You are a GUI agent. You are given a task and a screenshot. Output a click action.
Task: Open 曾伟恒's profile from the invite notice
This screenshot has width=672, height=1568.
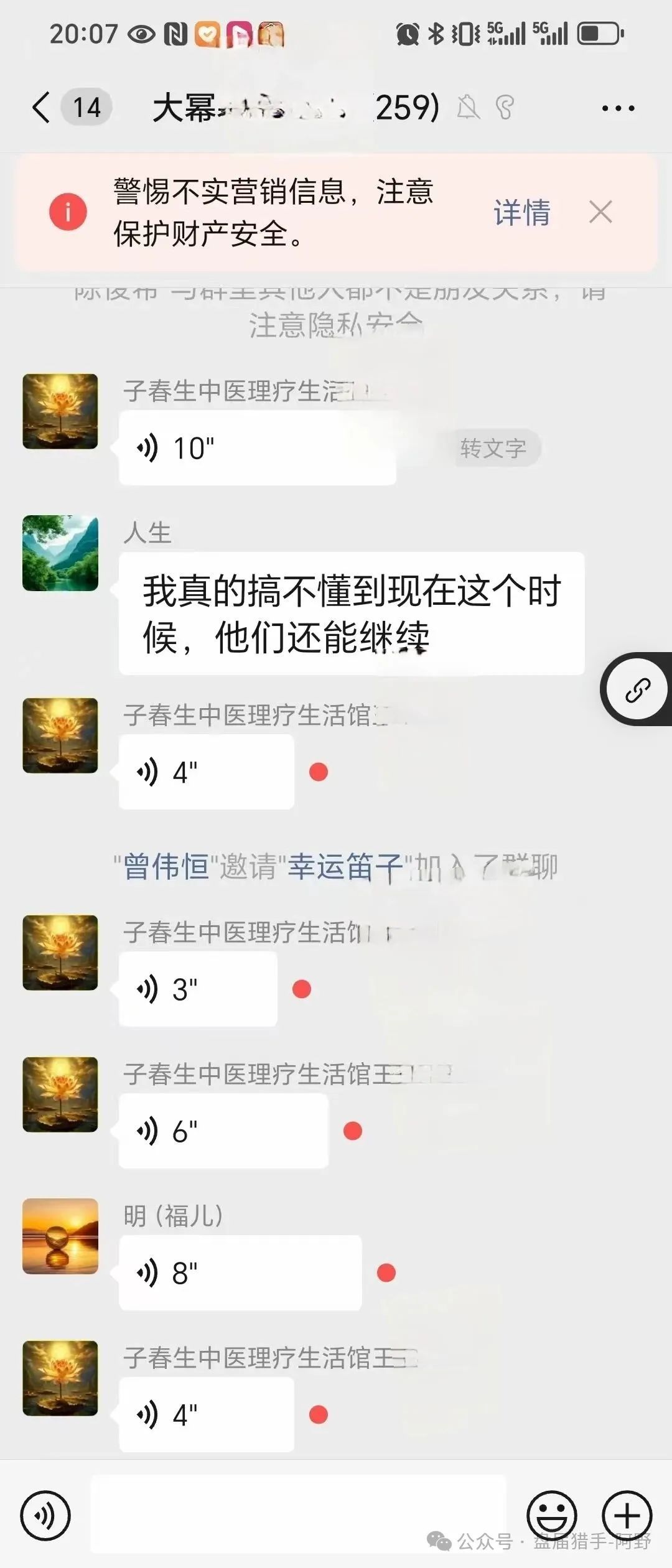point(166,867)
